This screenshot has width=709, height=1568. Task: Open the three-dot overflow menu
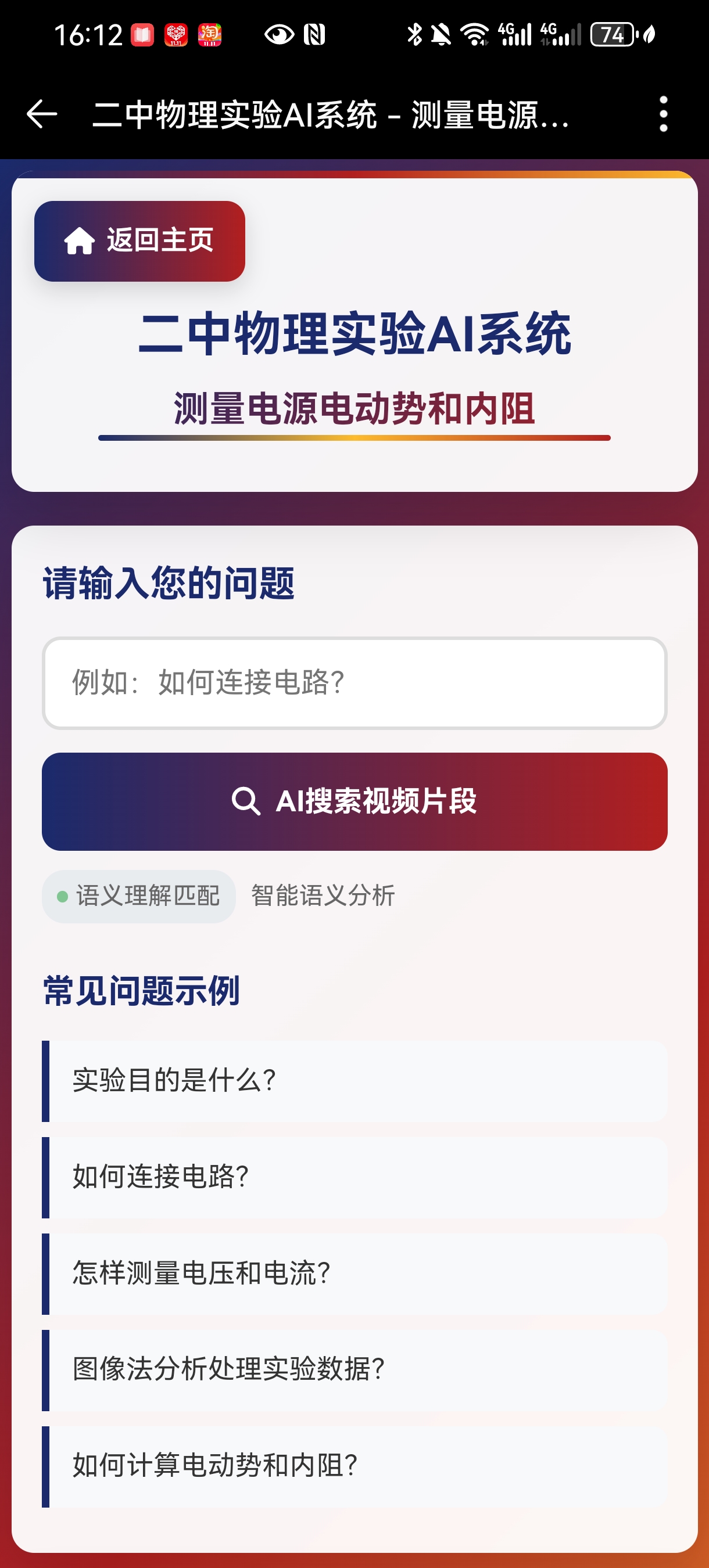(x=664, y=114)
